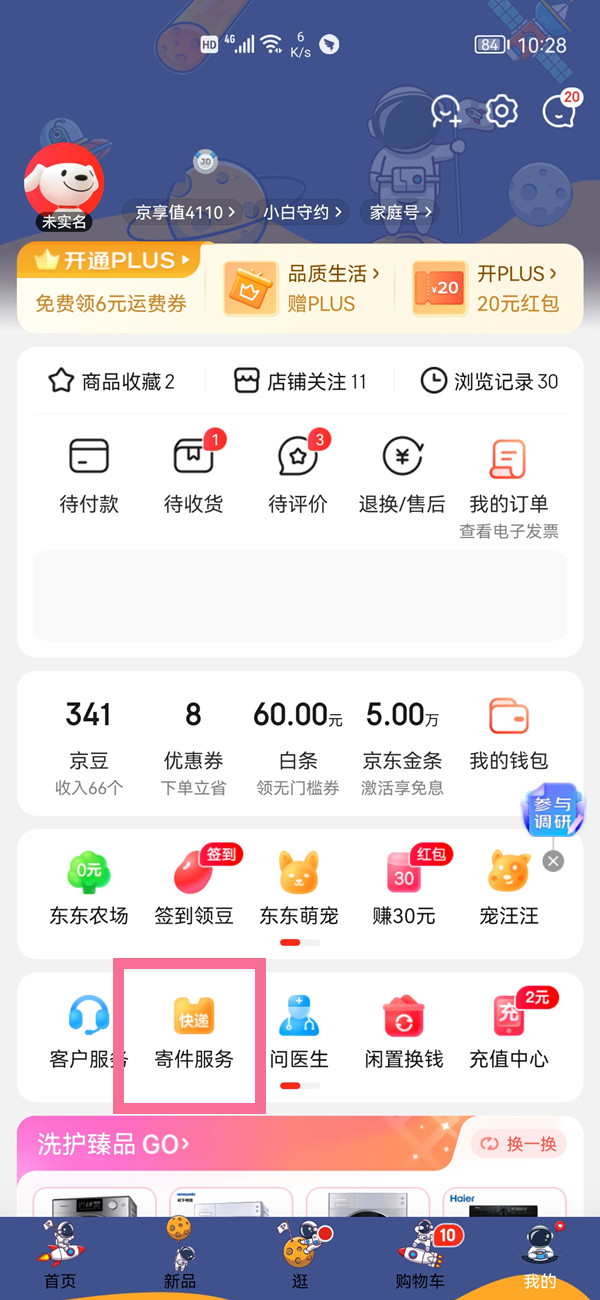The height and width of the screenshot is (1300, 600).
Task: Open 寄件服务 express shipping service
Action: pyautogui.click(x=193, y=1032)
